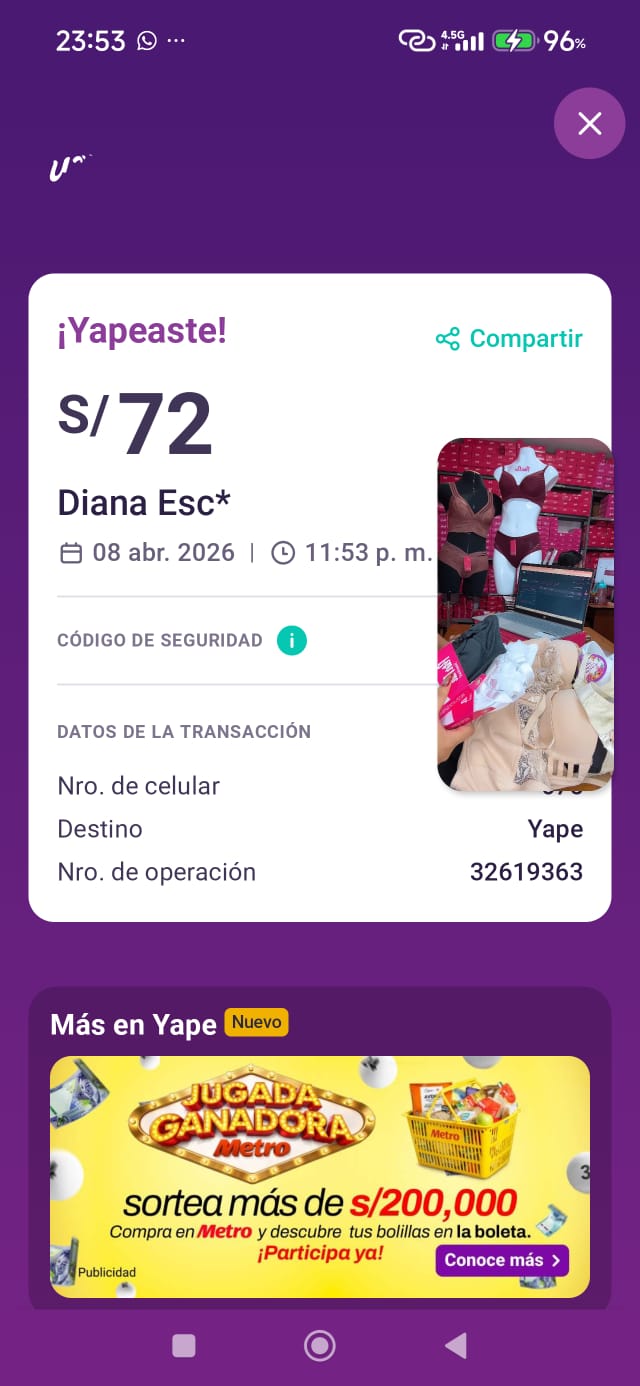Screen dimensions: 640x1386
Task: Open the floating lingerie photo overlay
Action: (x=525, y=614)
